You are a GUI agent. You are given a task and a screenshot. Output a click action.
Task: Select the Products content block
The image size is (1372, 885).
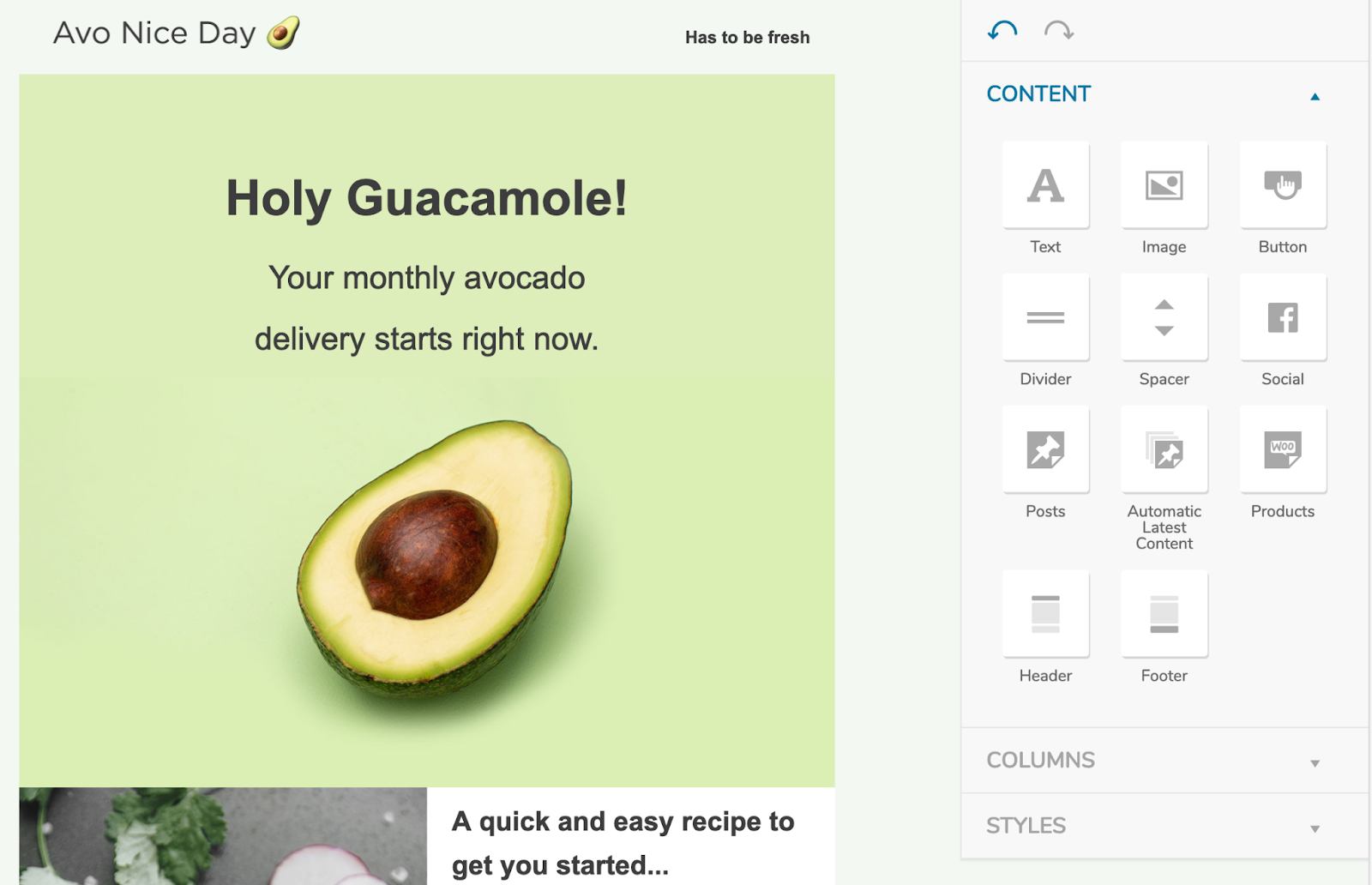(x=1282, y=450)
